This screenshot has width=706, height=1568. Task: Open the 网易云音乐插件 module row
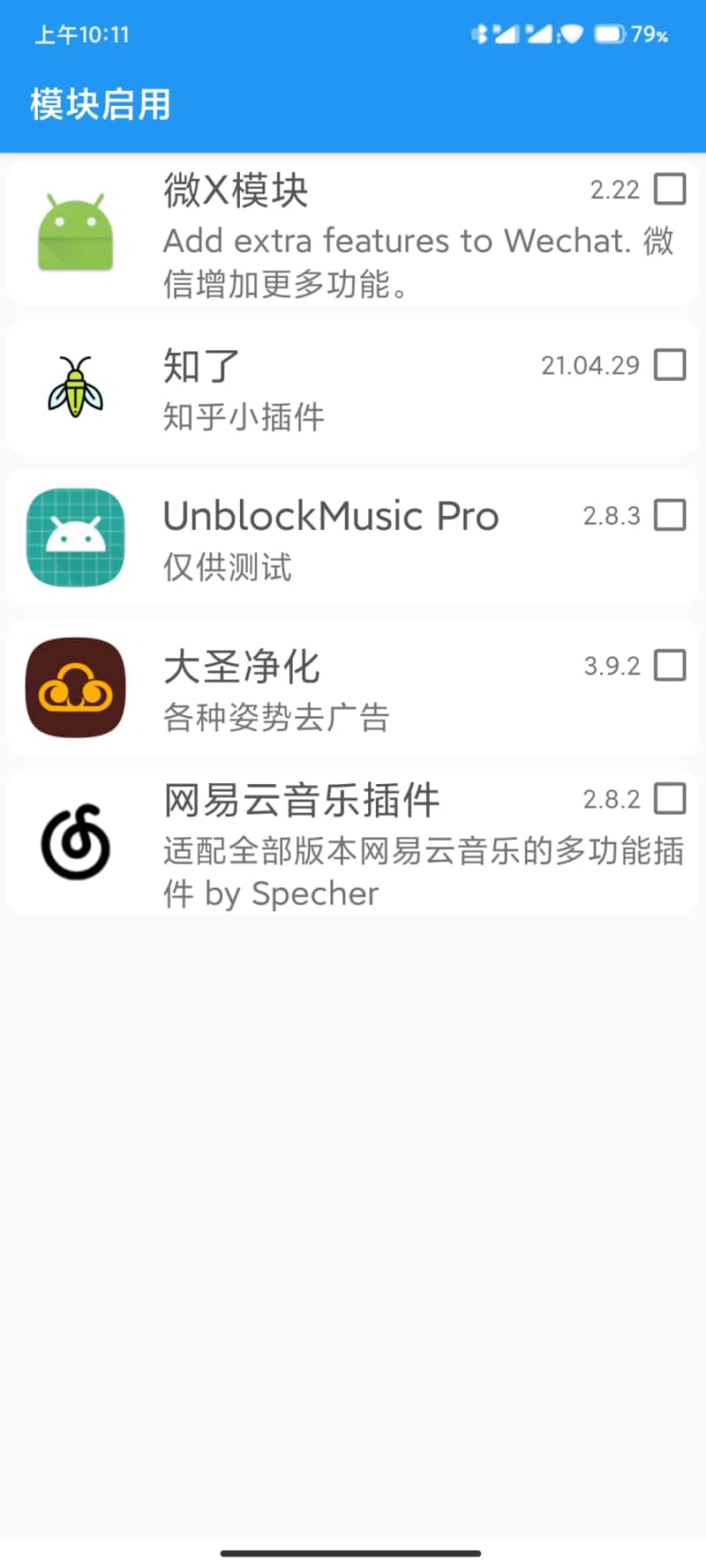[x=353, y=842]
